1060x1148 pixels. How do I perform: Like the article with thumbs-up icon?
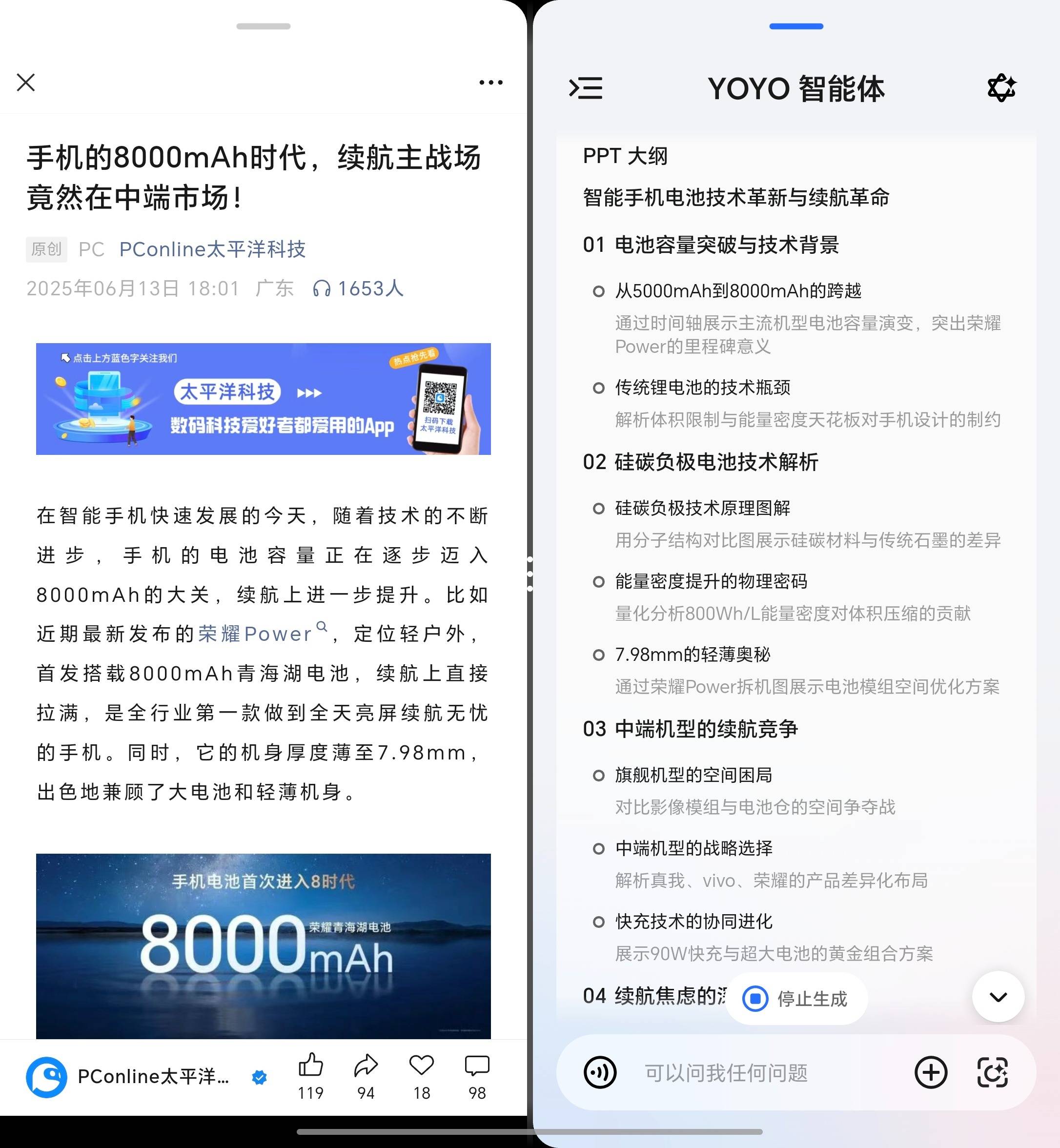point(311,1076)
